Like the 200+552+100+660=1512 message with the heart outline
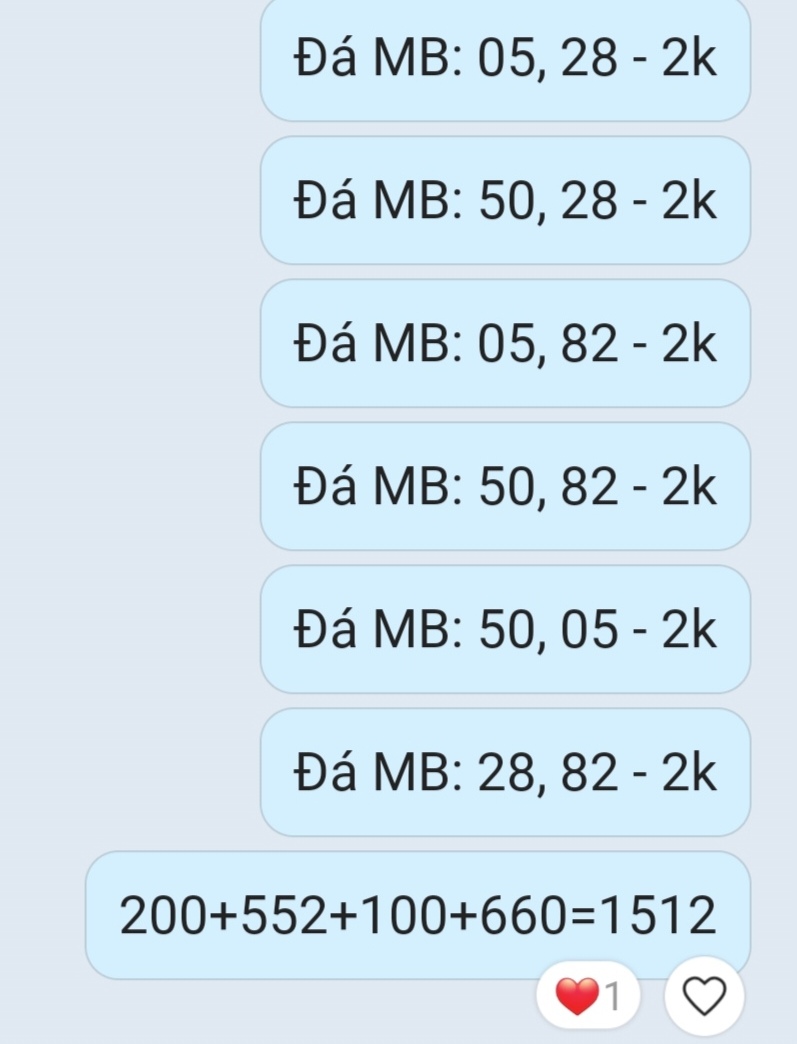Screen dimensions: 797x1044 tap(704, 995)
